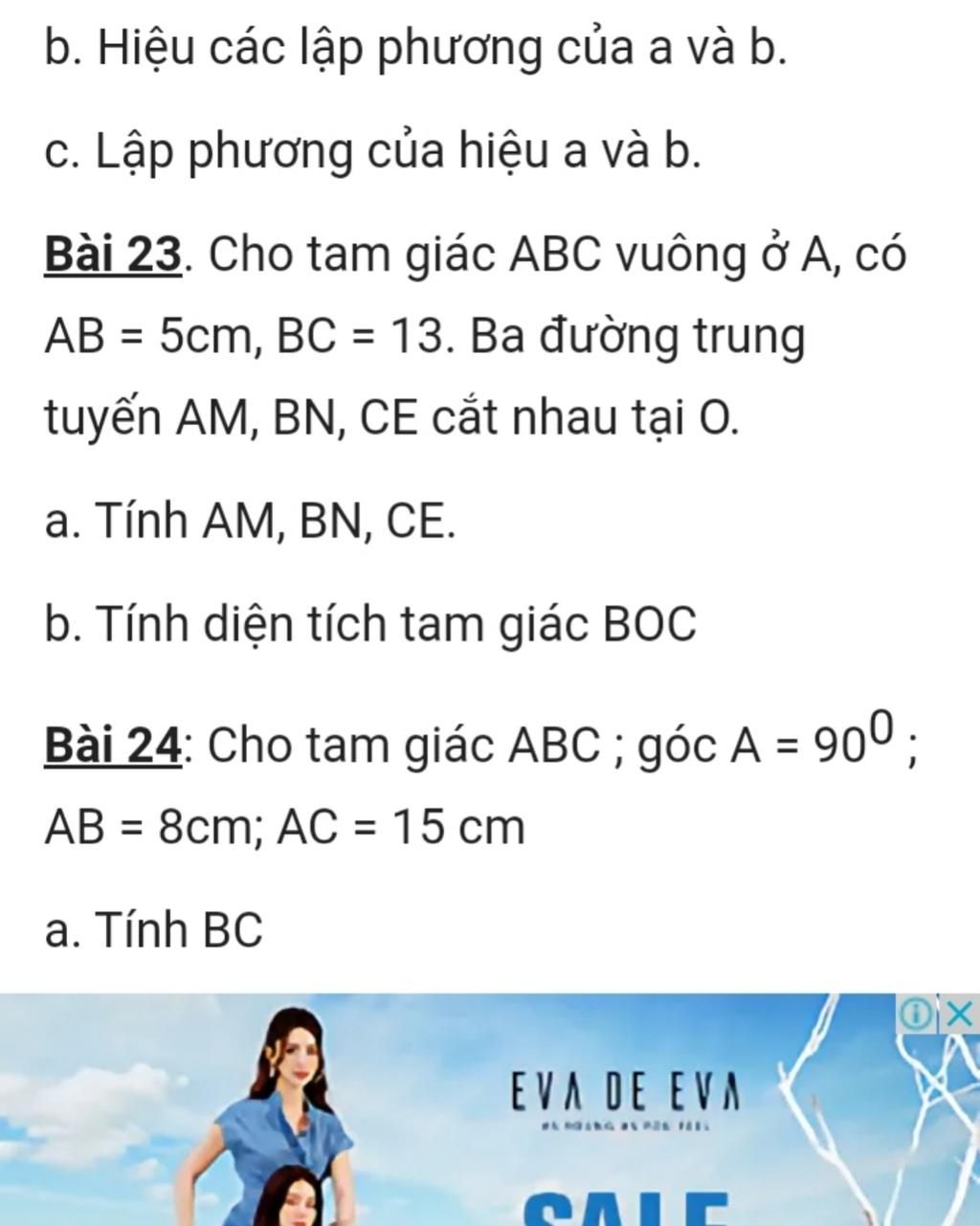Close the Eva De Eva ad
The width and height of the screenshot is (980, 1226).
click(x=960, y=1014)
